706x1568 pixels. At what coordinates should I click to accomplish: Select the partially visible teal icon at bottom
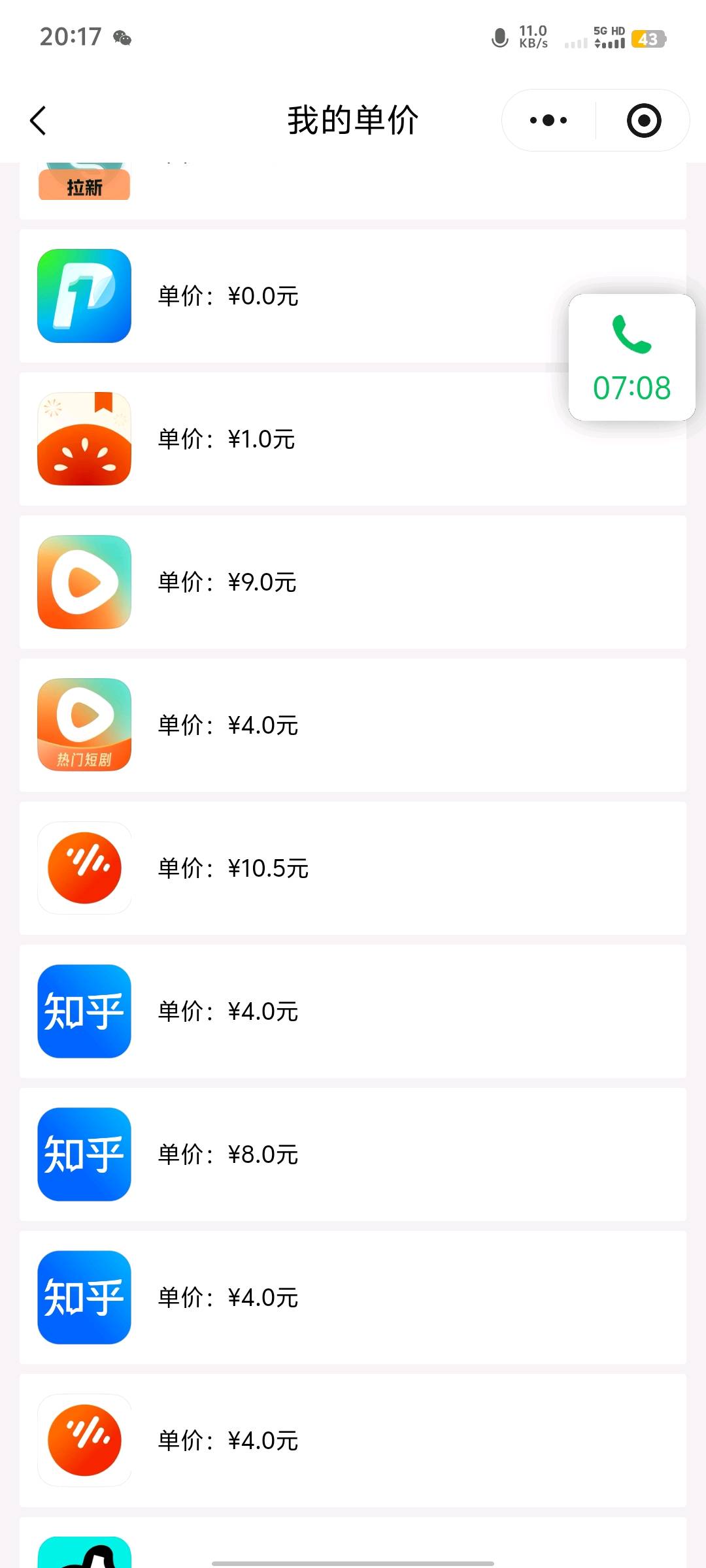84,1555
